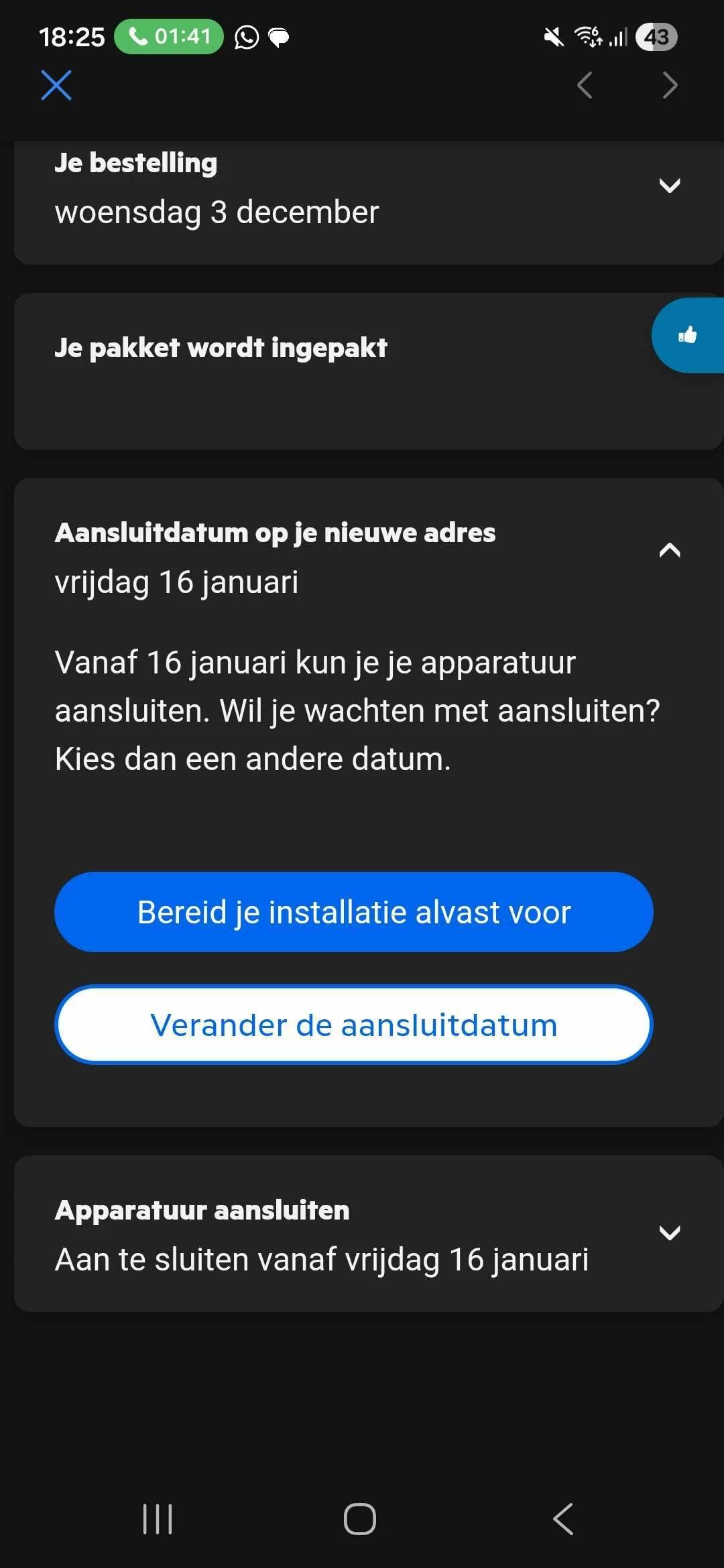Viewport: 724px width, 1568px height.
Task: Go to the next page arrow
Action: (670, 85)
